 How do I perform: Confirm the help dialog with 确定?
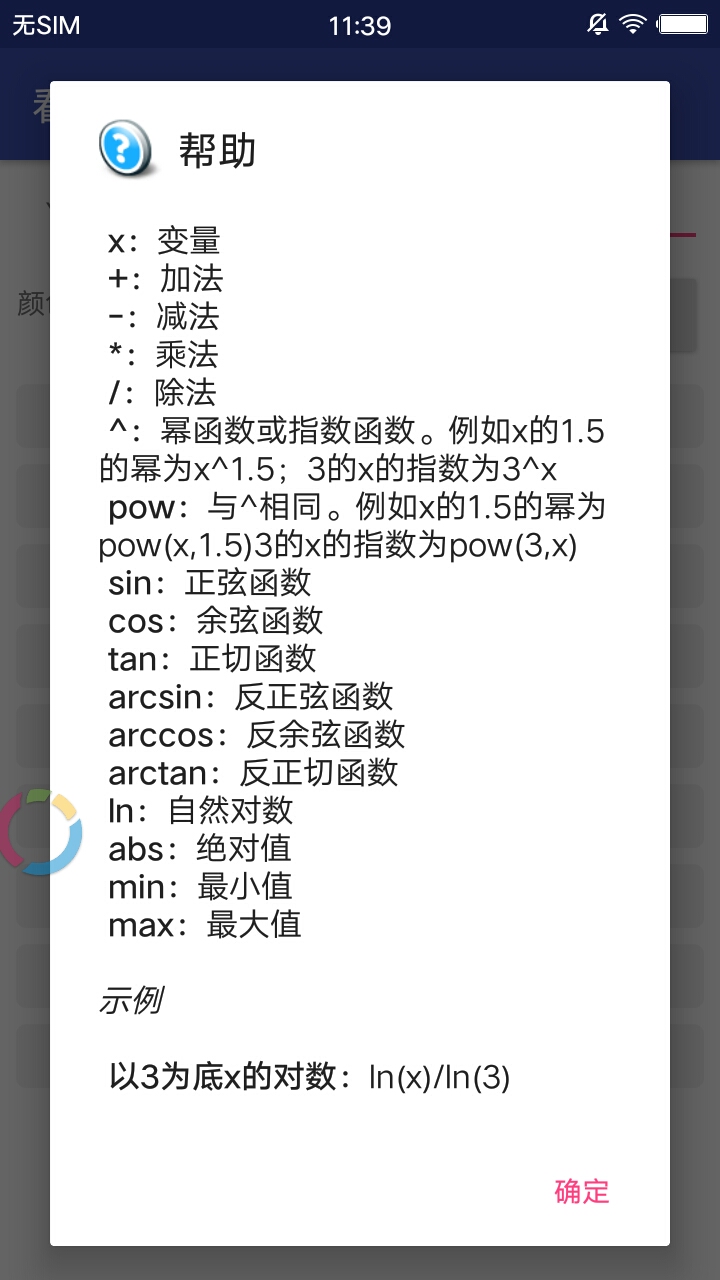pyautogui.click(x=581, y=1191)
